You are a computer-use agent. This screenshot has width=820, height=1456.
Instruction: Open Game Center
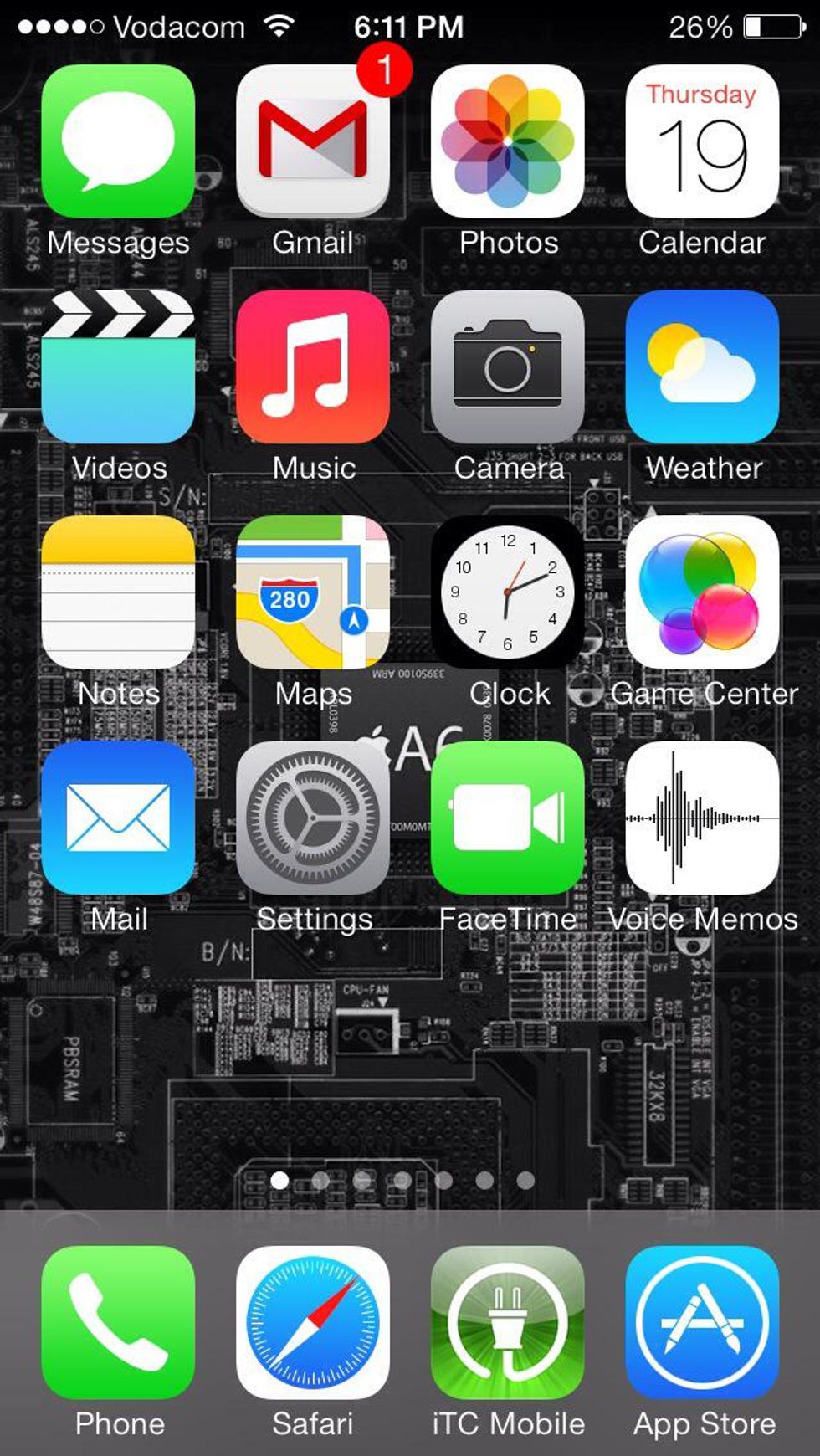702,592
